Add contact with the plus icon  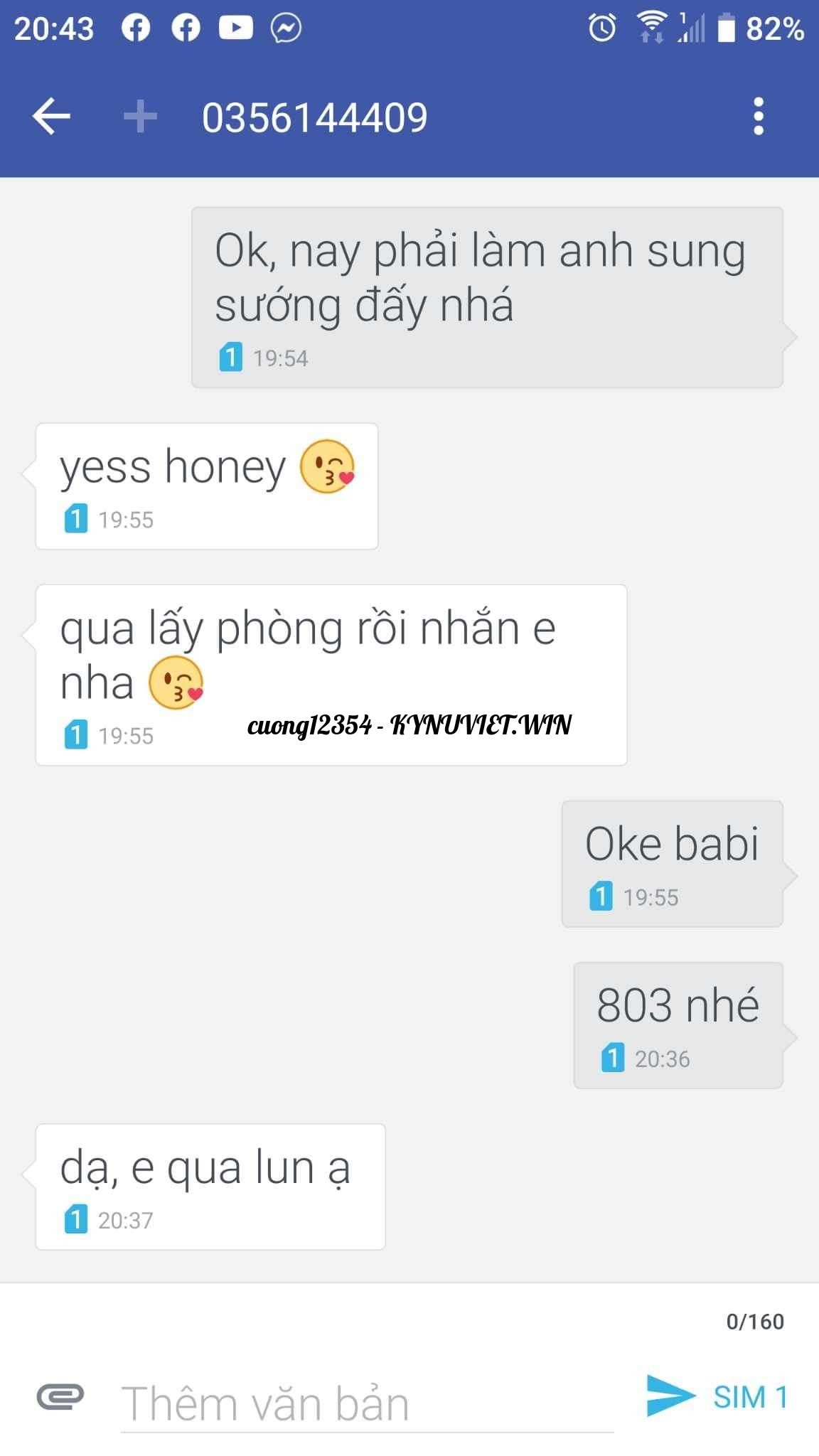pos(140,117)
